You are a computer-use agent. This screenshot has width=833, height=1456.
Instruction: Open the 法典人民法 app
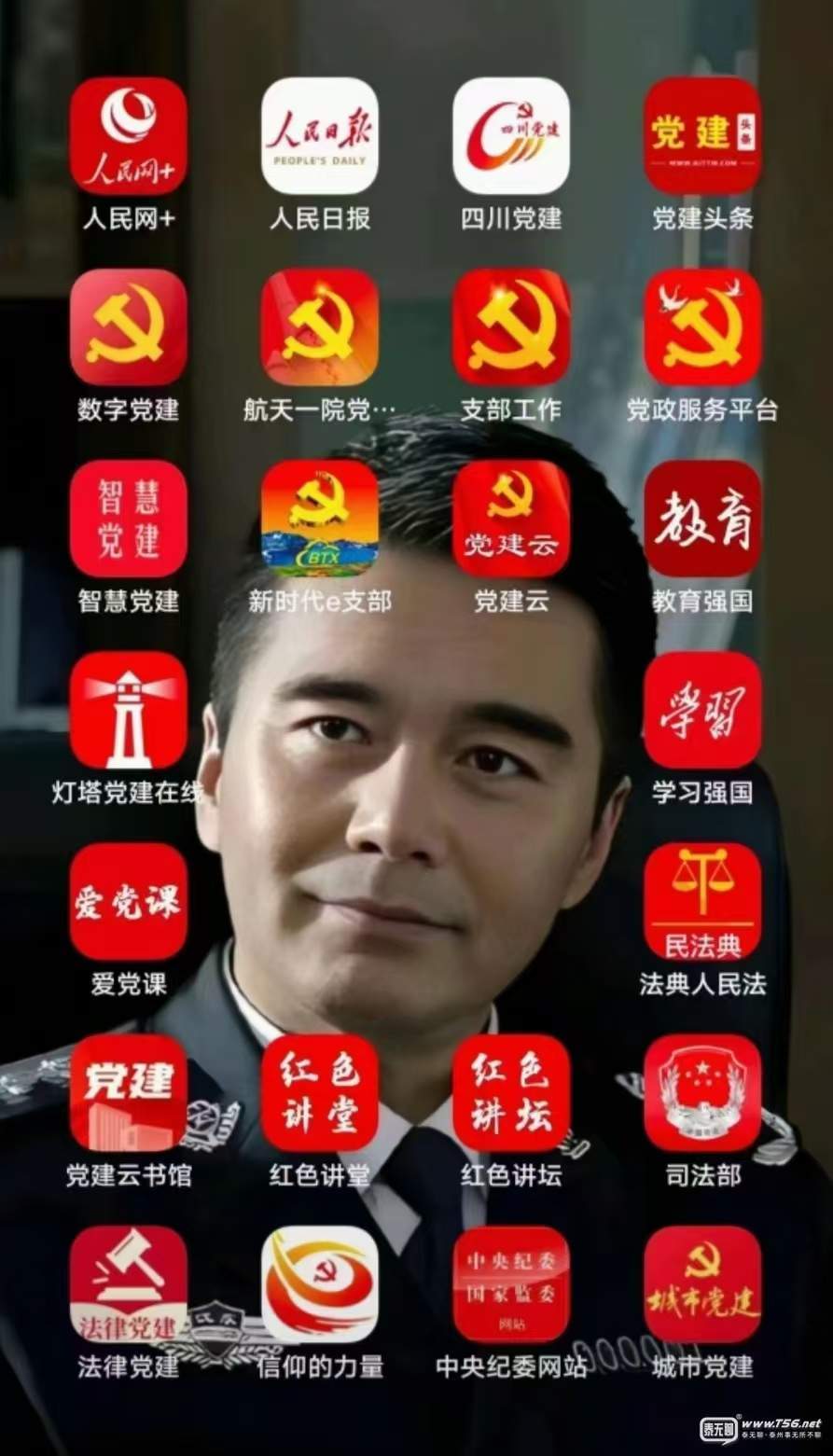point(702,902)
